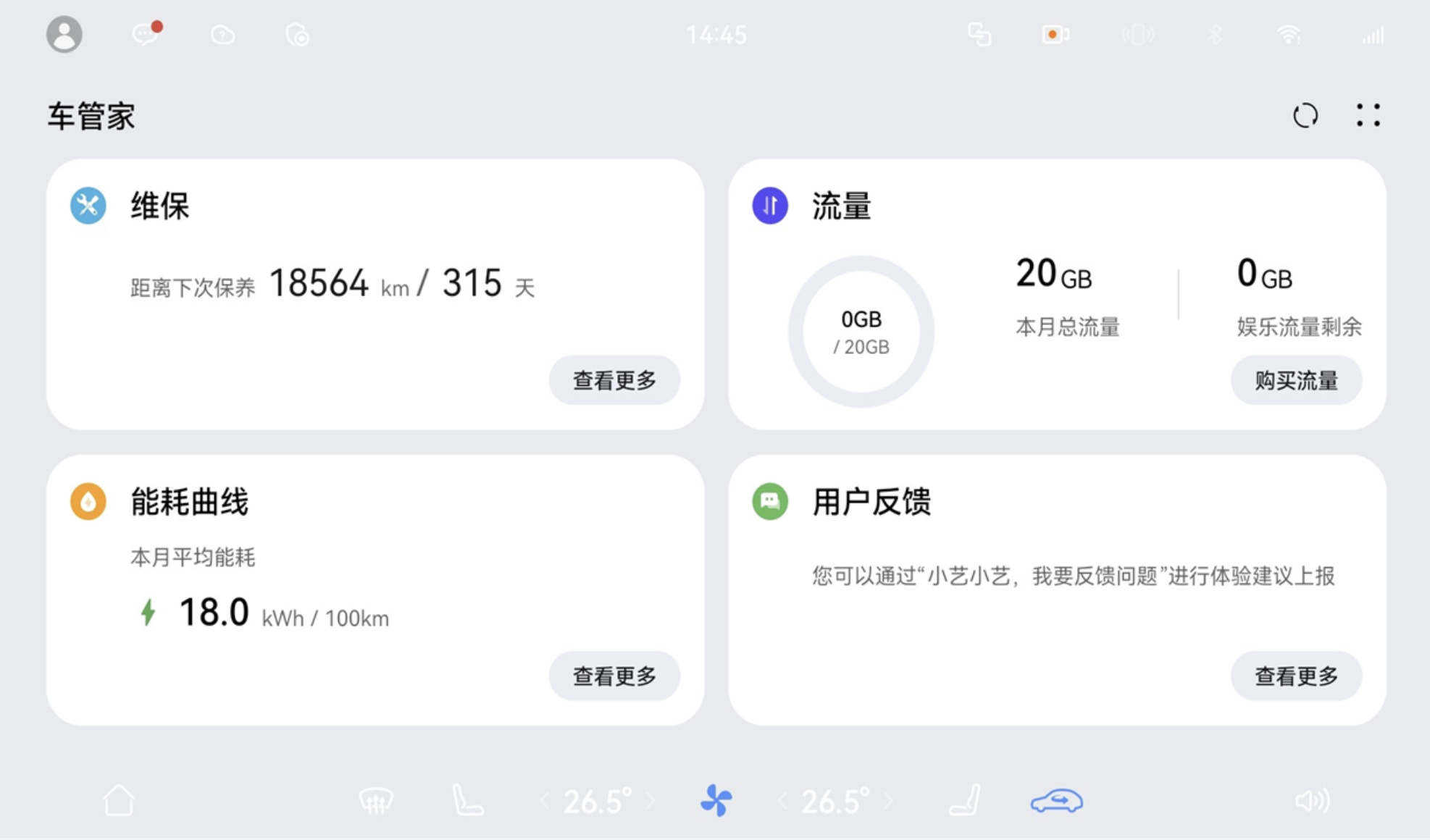Open passenger seat settings icon

pos(966,801)
